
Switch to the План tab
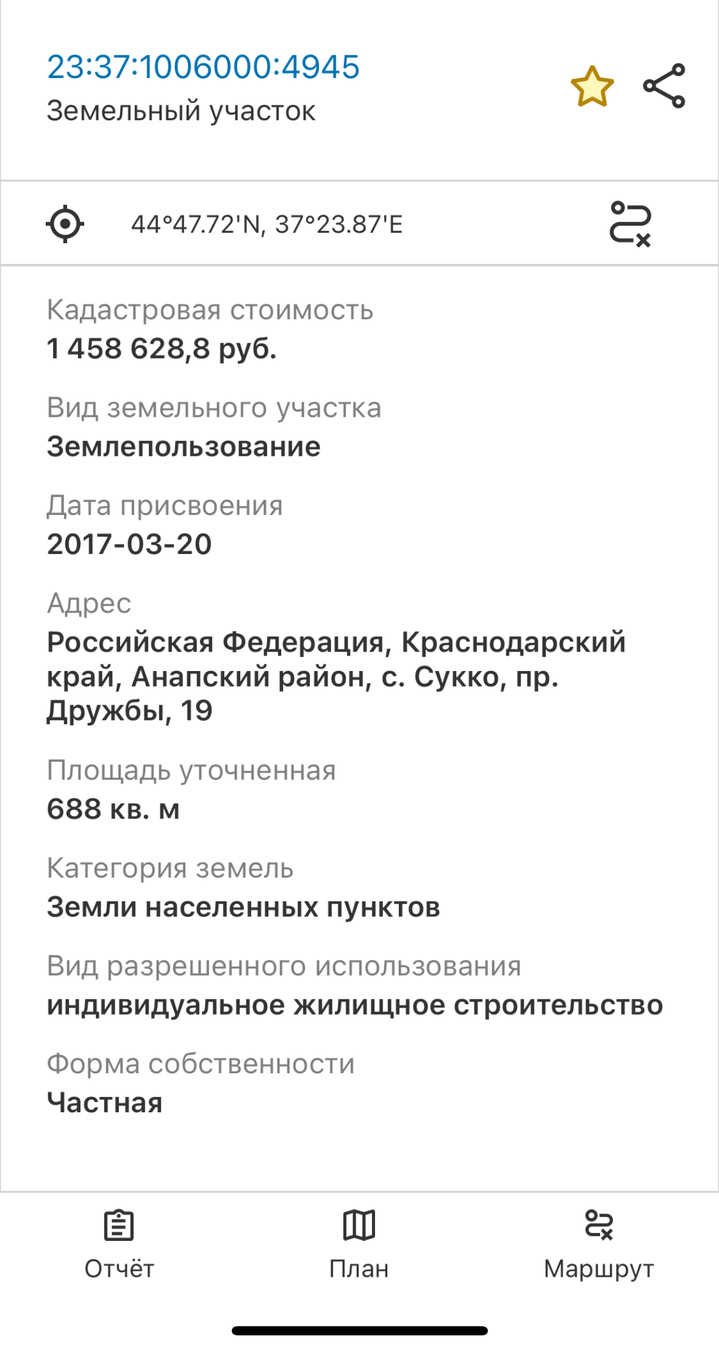[x=359, y=1243]
